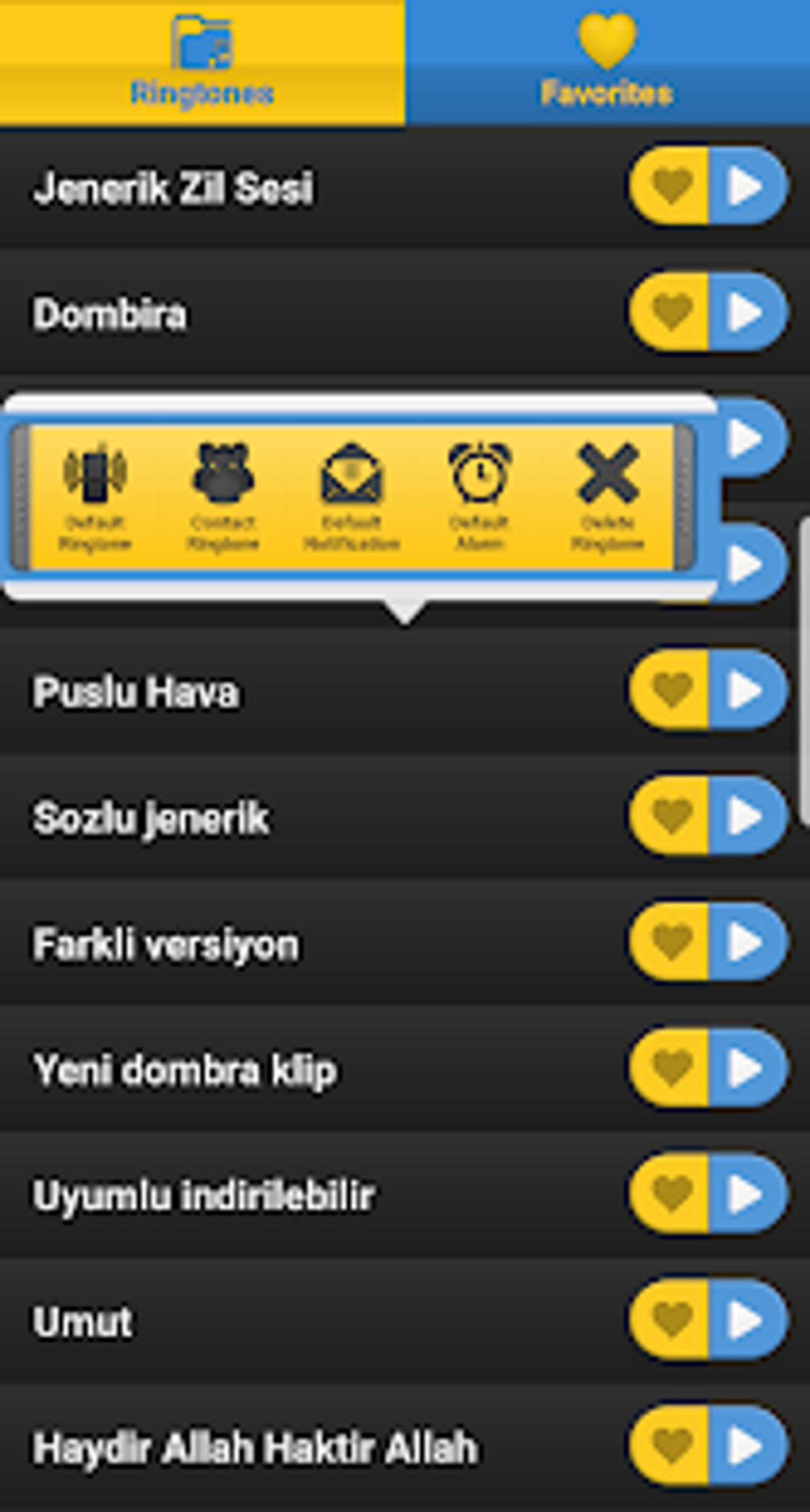Play the Jenerik Zil Sesi ringtone
This screenshot has width=810, height=1512.
click(746, 187)
